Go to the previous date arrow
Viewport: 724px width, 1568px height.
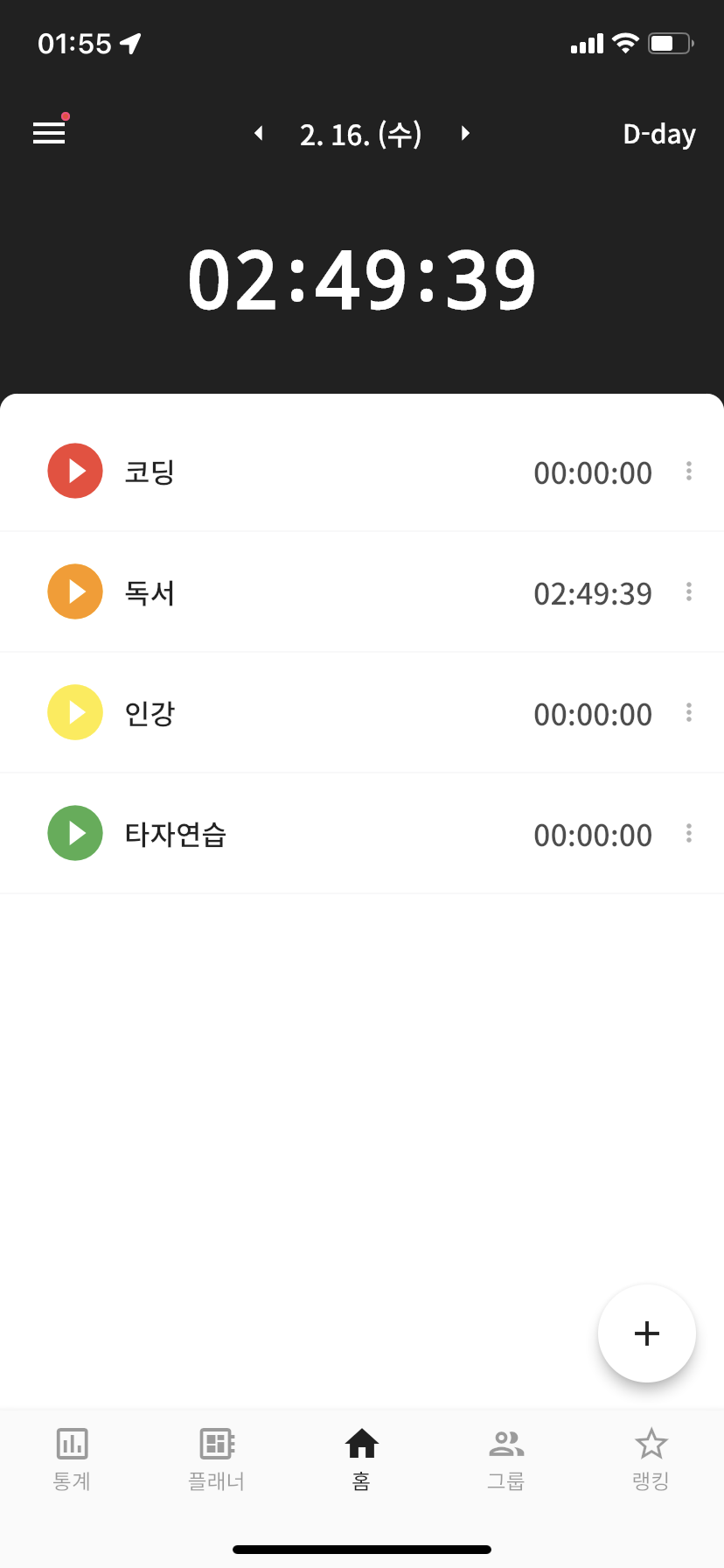click(x=259, y=133)
